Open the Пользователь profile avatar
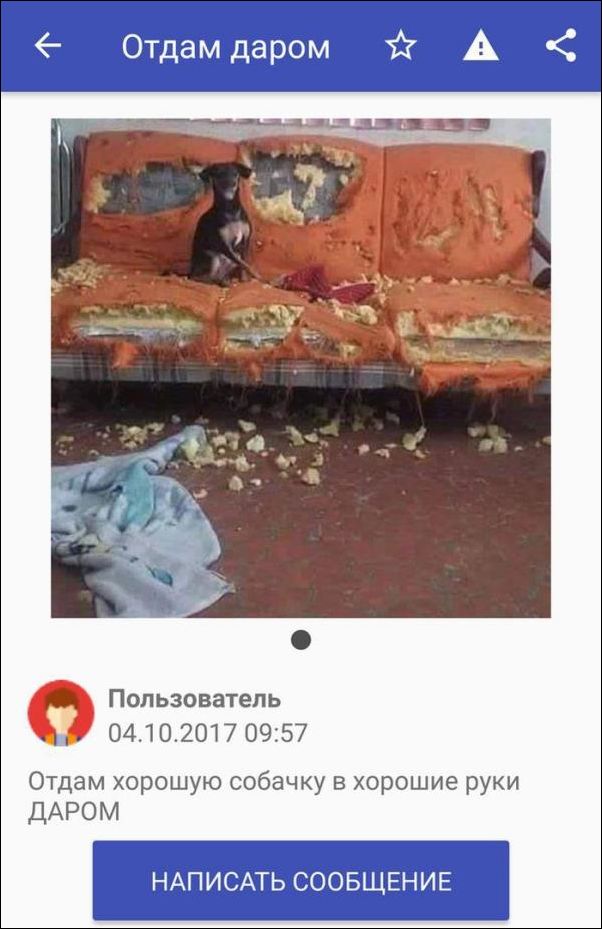This screenshot has width=602, height=929. pos(61,714)
